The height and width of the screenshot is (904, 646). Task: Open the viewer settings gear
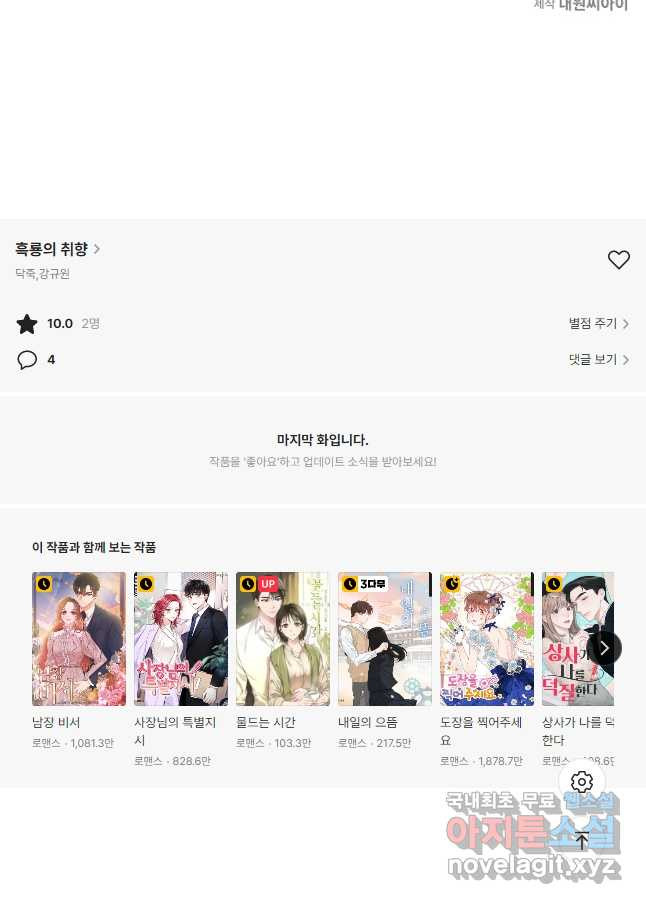point(582,782)
